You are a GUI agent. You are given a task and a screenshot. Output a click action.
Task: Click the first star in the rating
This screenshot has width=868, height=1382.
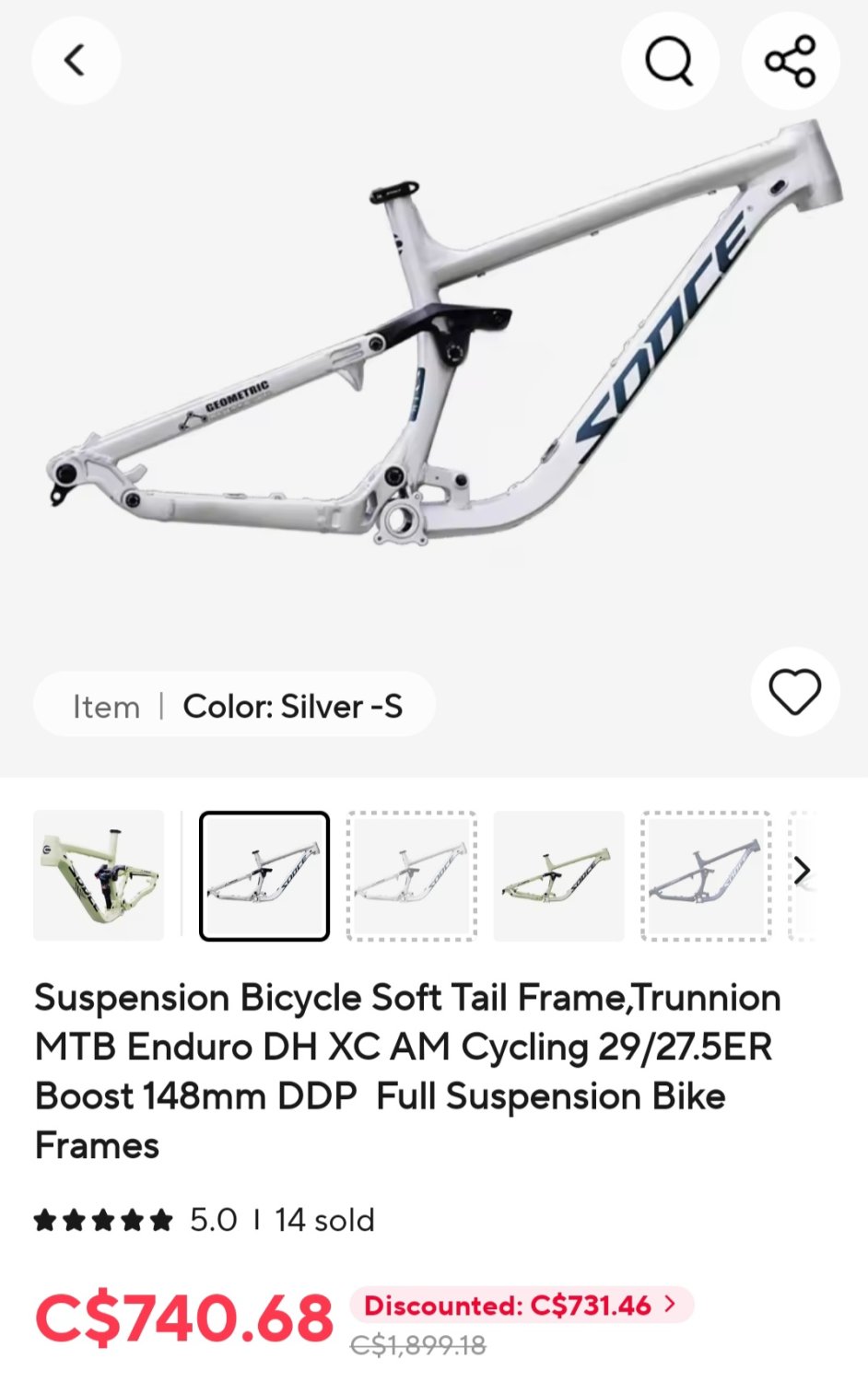46,1218
